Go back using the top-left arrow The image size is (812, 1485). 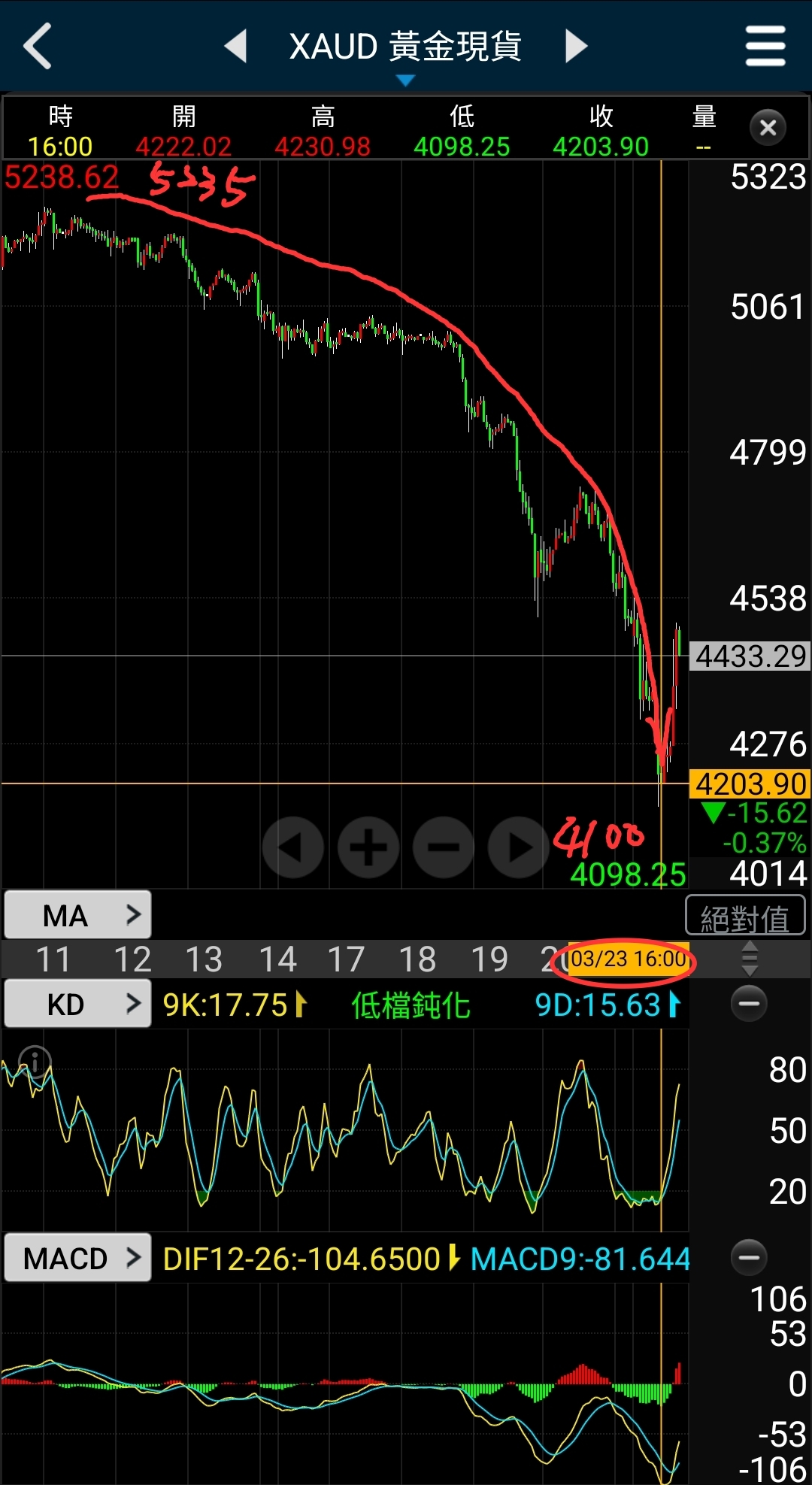[38, 47]
